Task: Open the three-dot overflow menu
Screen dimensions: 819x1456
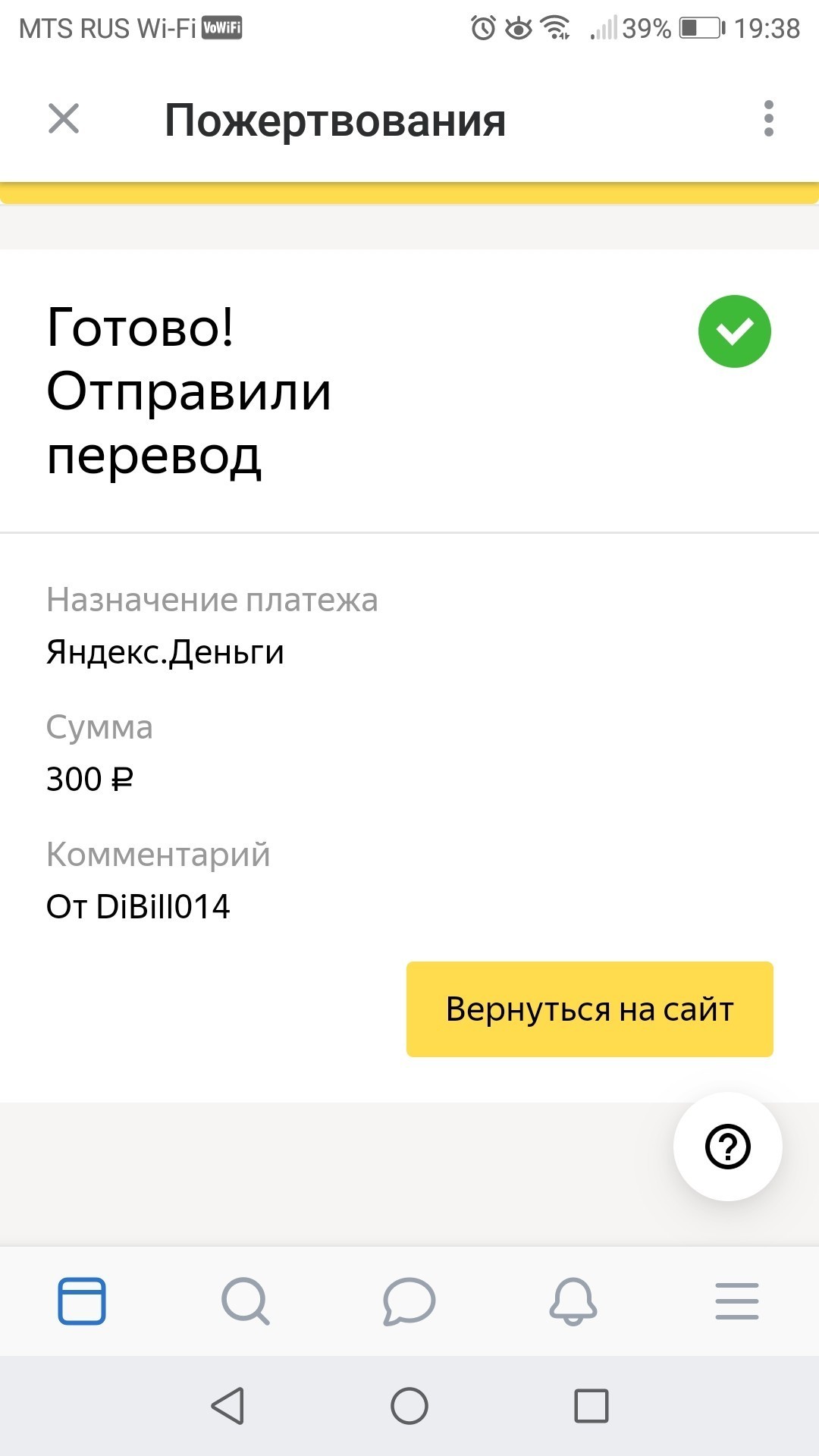Action: 769,119
